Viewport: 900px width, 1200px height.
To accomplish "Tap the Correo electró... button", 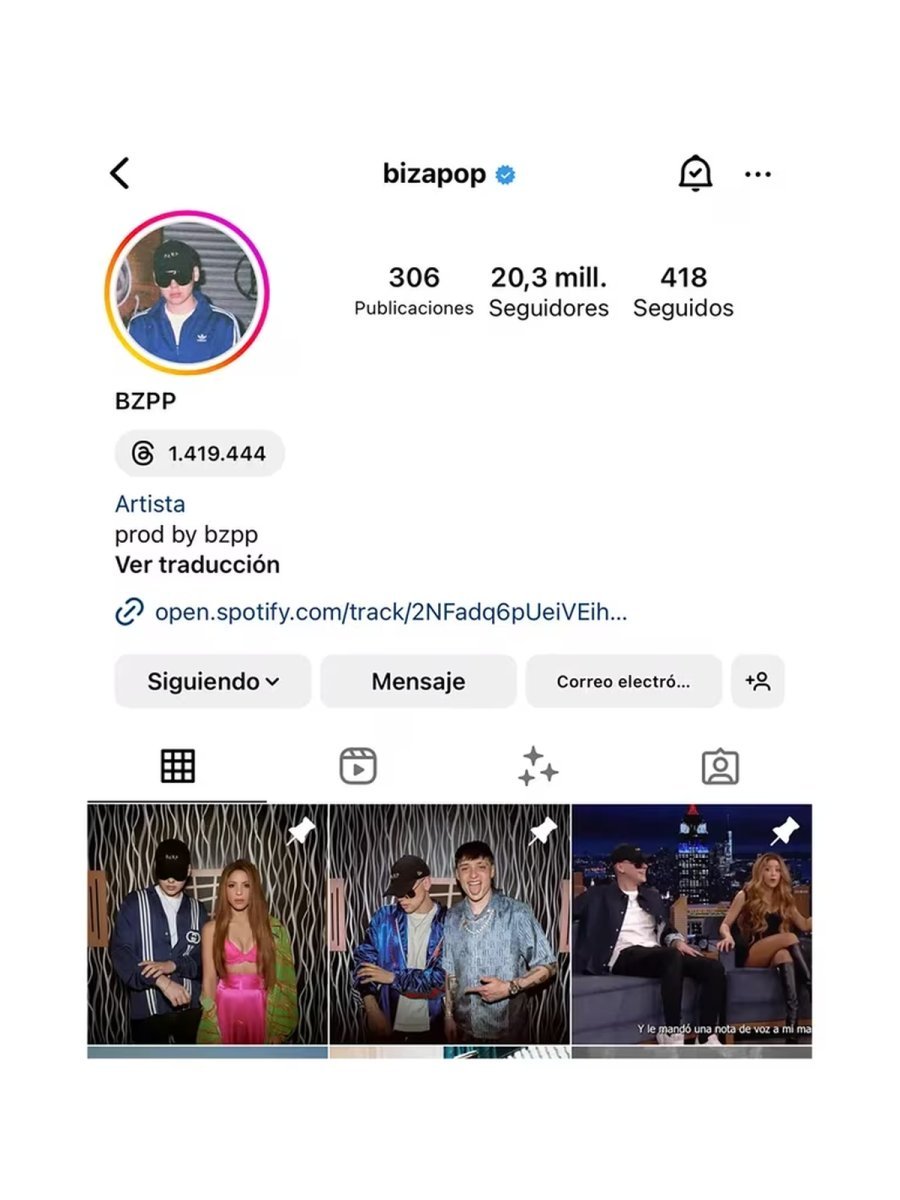I will coord(623,681).
